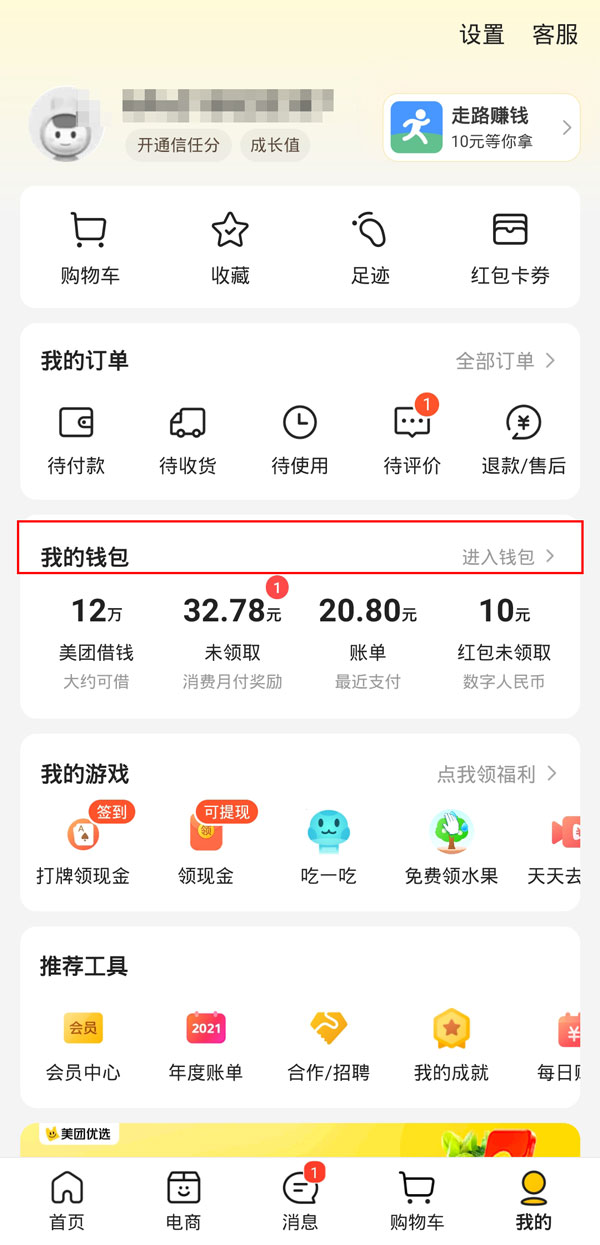This screenshot has height=1245, width=600.
Task: Open 设置 settings
Action: 481,34
